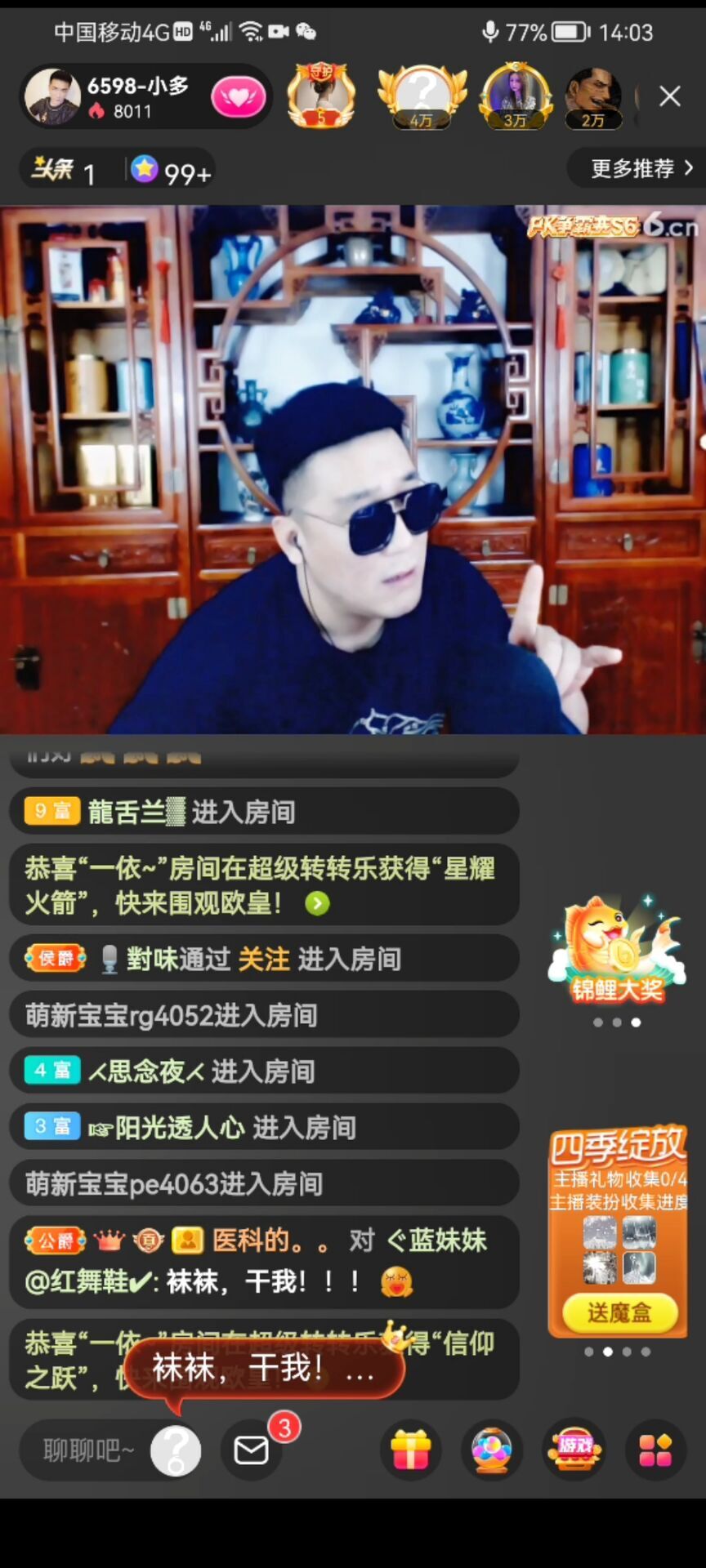The image size is (706, 1568).
Task: Follow streamer 6598-小多 with the heart button
Action: tap(239, 98)
